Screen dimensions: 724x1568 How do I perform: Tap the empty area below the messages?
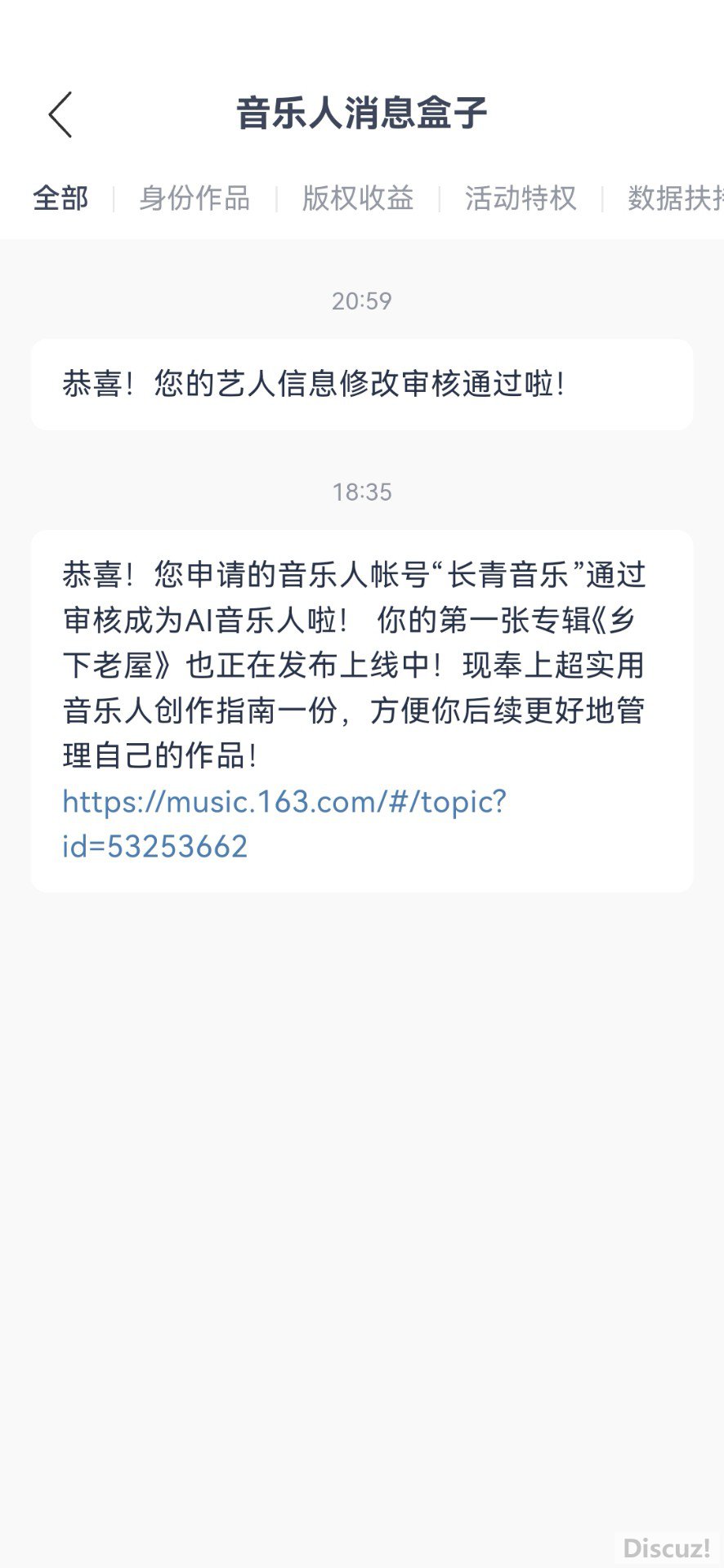pyautogui.click(x=362, y=1143)
